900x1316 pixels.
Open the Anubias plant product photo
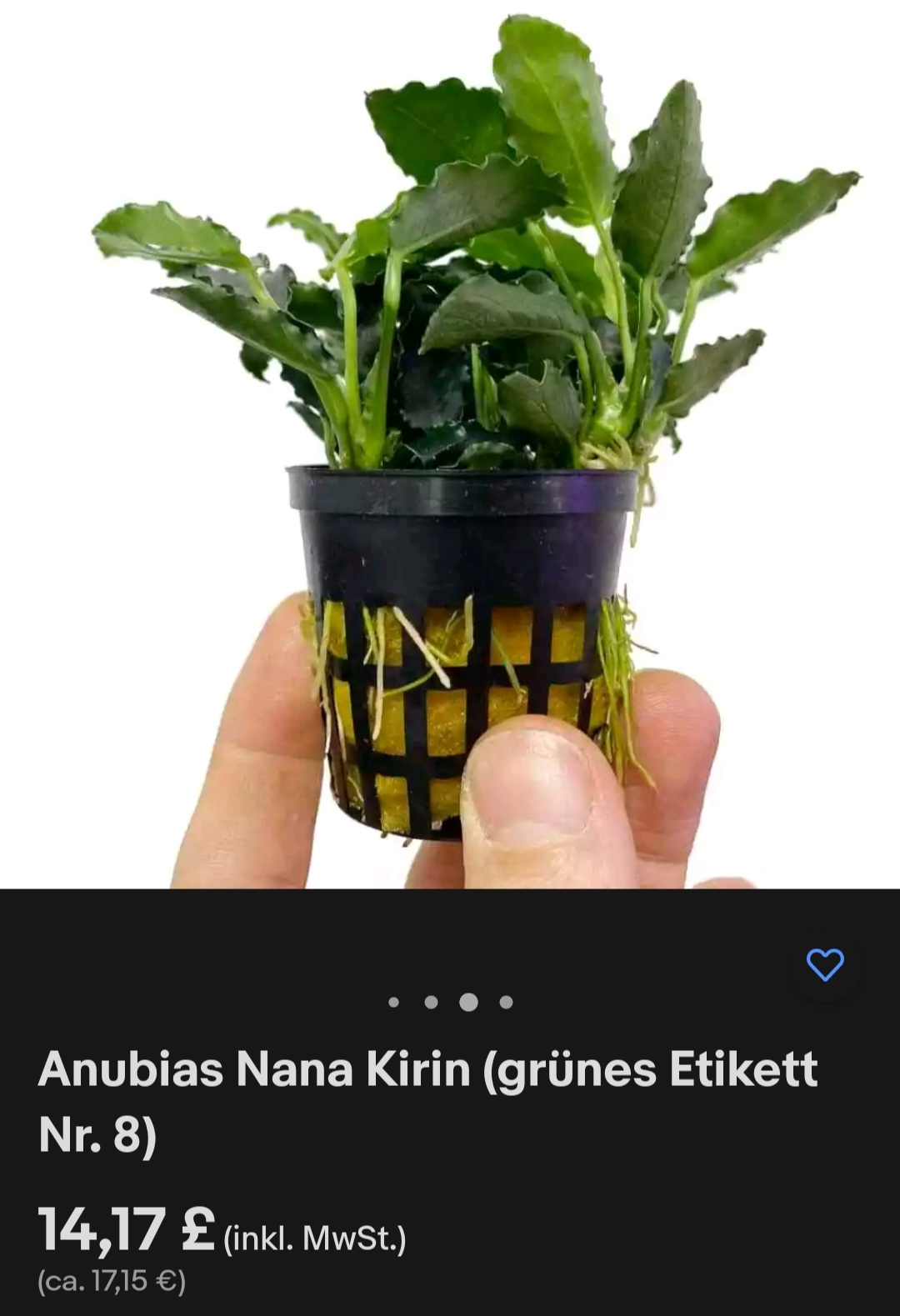click(x=450, y=442)
